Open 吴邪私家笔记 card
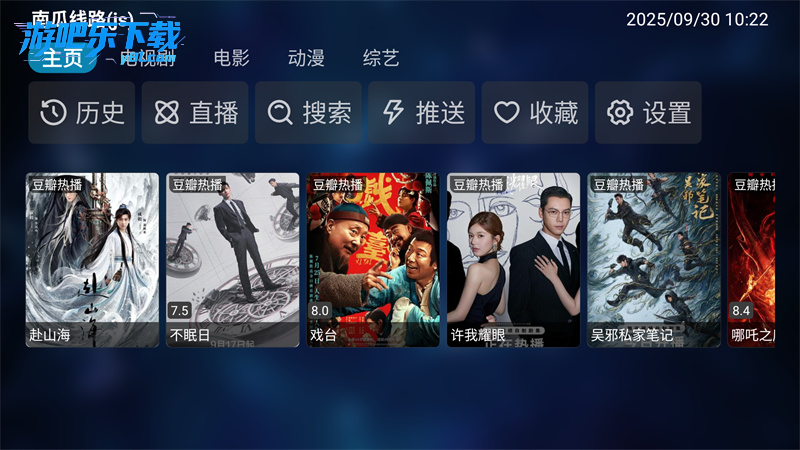 tap(654, 260)
